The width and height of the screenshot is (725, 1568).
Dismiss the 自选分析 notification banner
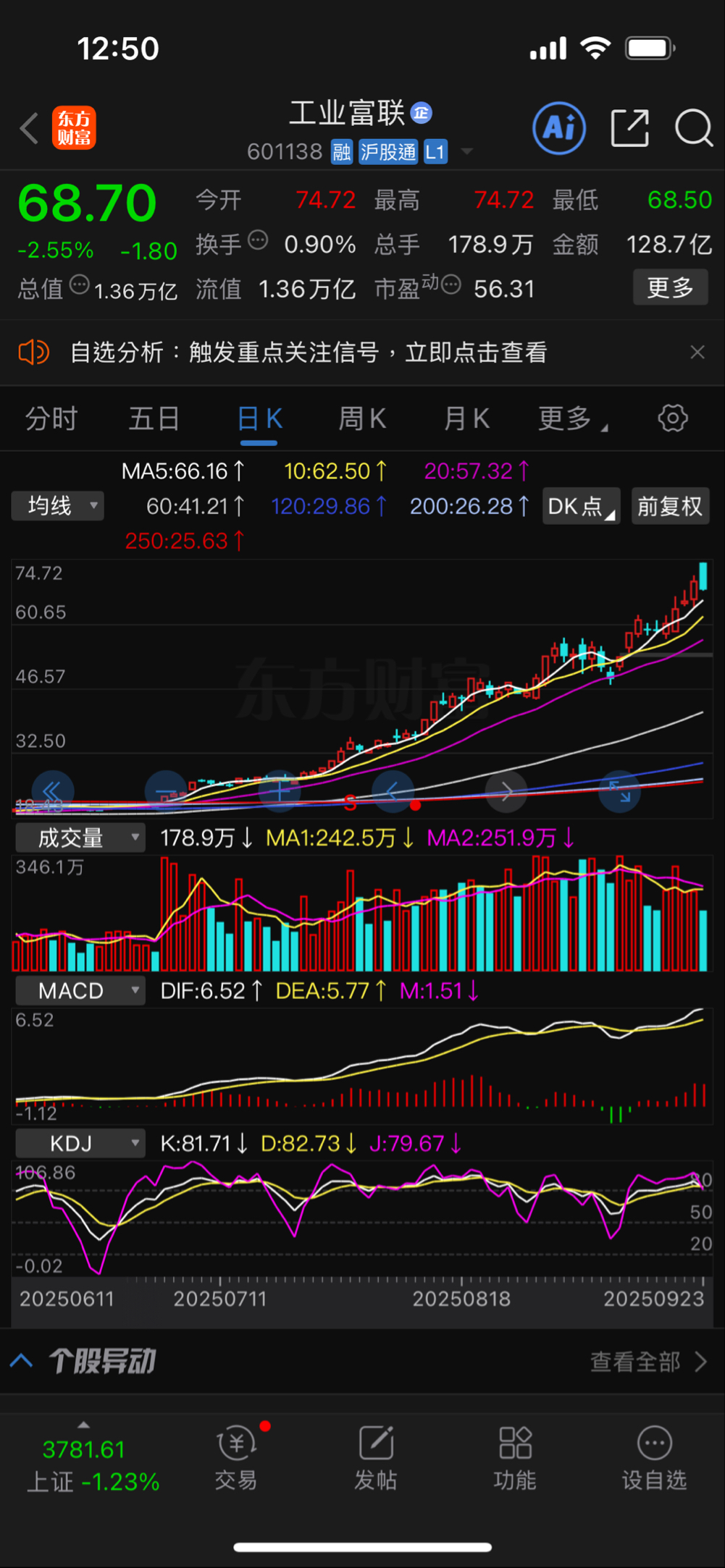pyautogui.click(x=697, y=353)
